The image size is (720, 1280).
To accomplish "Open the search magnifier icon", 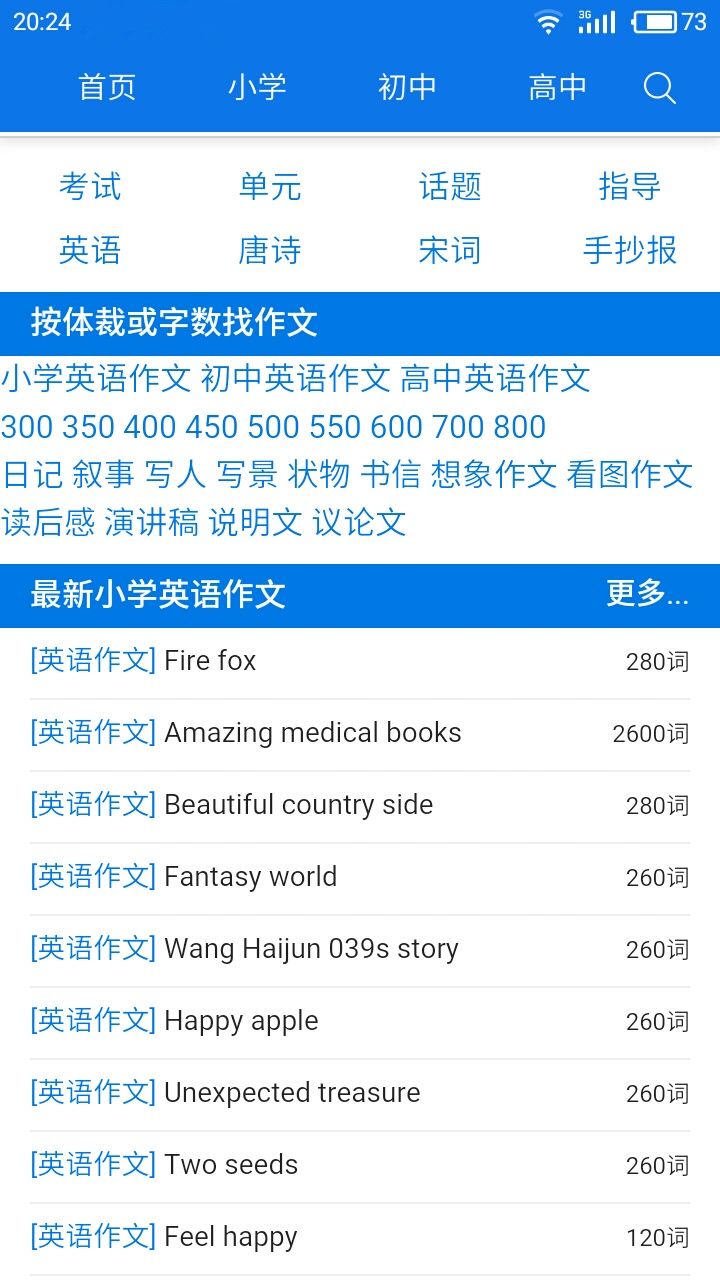I will [x=660, y=88].
